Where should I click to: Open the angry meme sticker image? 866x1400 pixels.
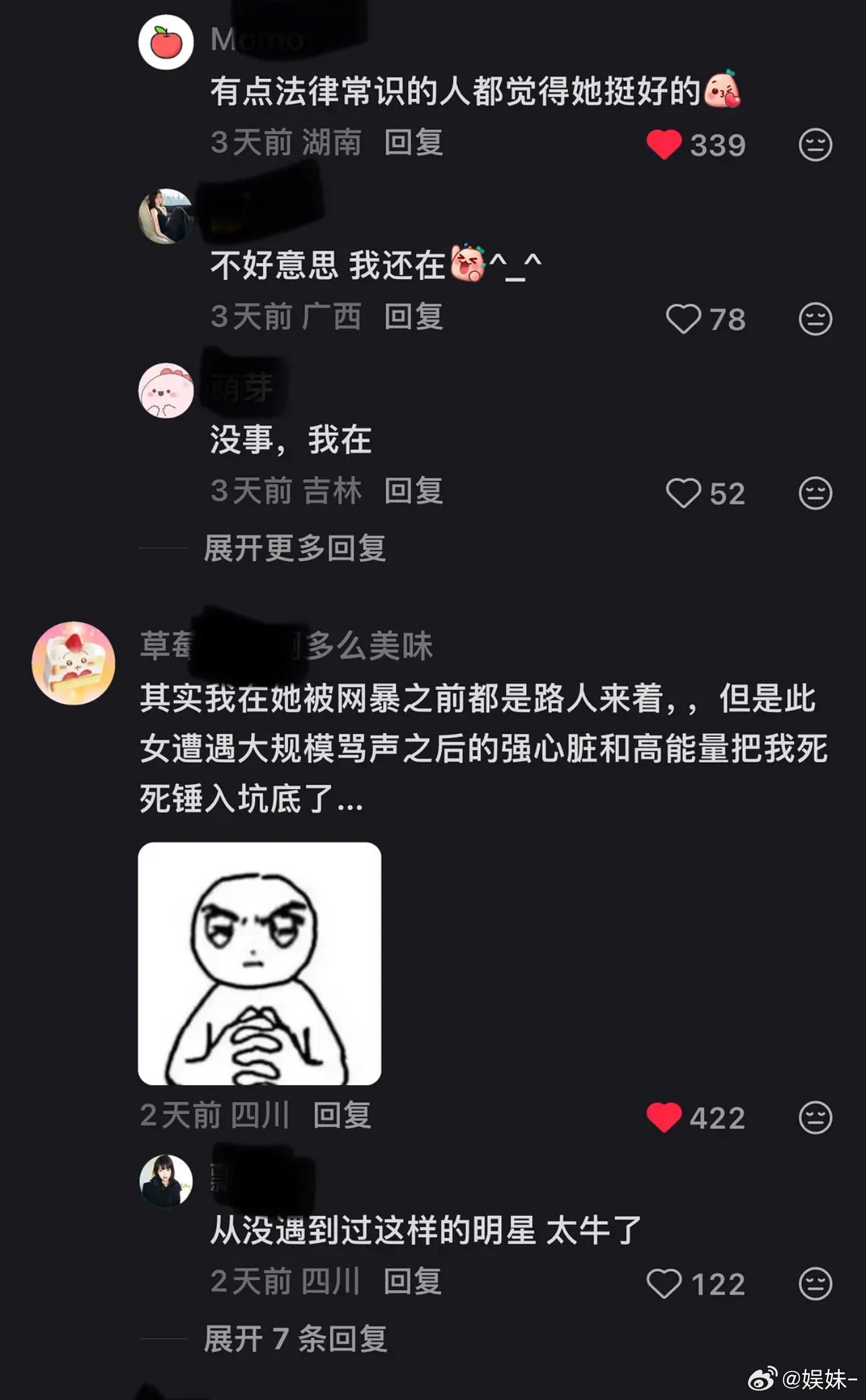pyautogui.click(x=260, y=966)
